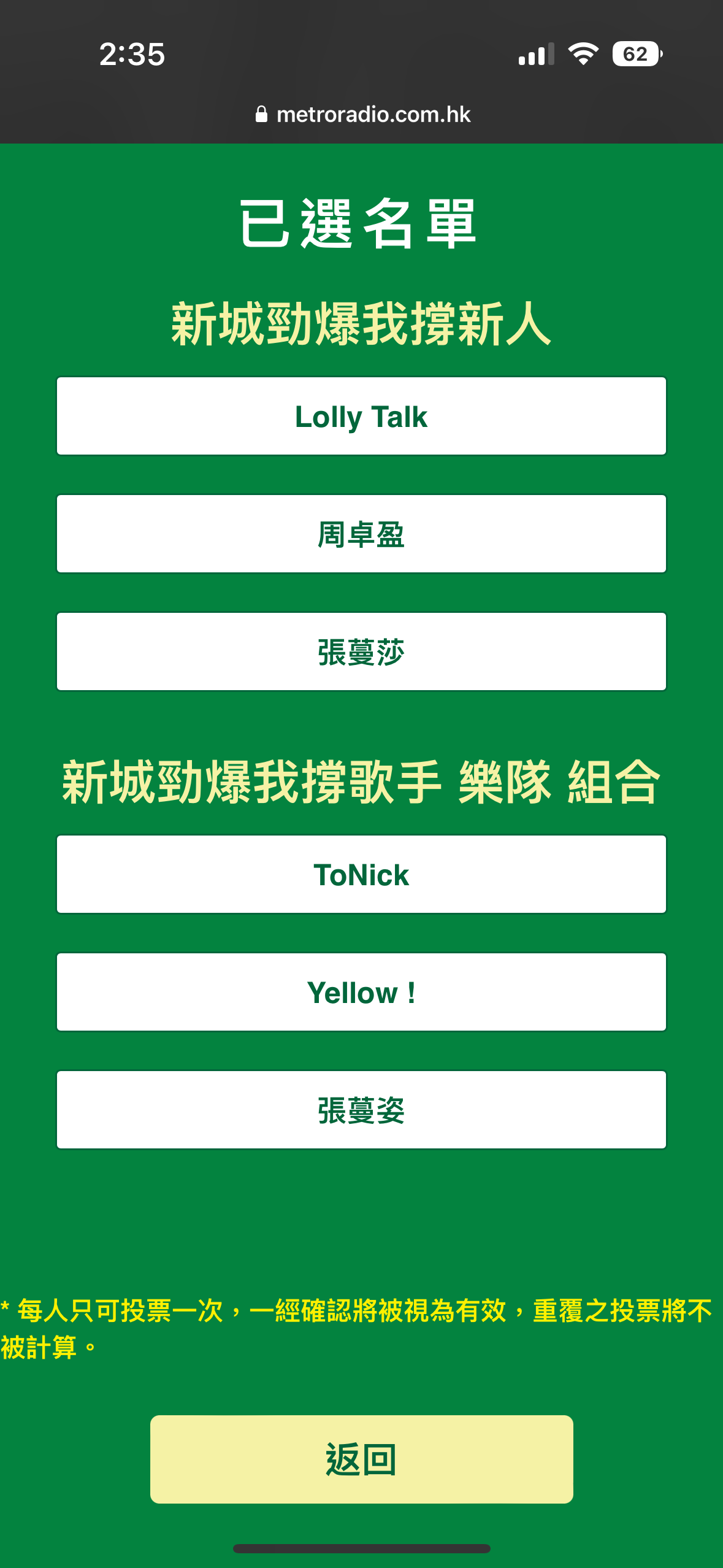Select the 周卓盈 entry
723x1568 pixels.
361,533
